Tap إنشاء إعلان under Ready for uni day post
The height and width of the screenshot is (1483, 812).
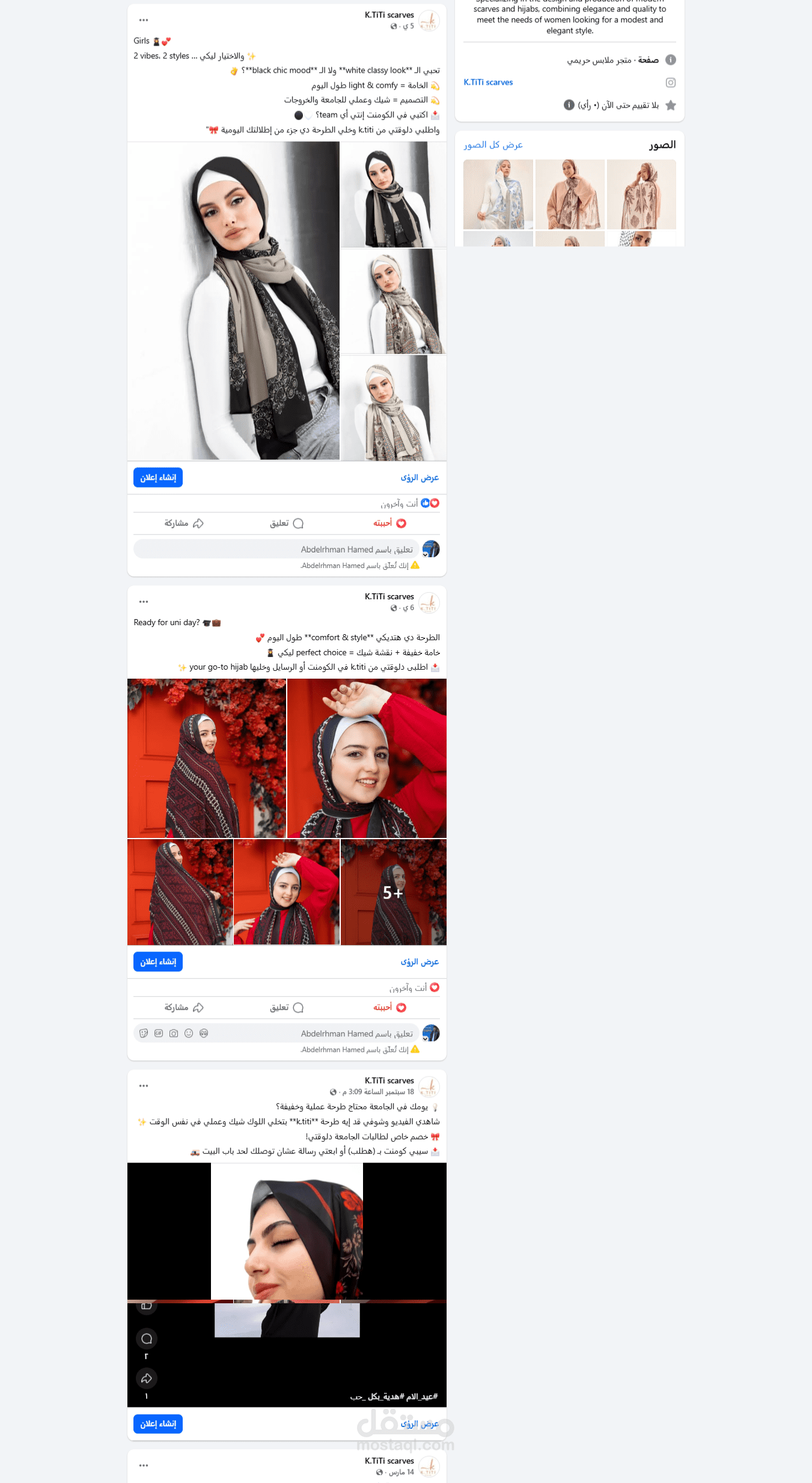pos(158,962)
